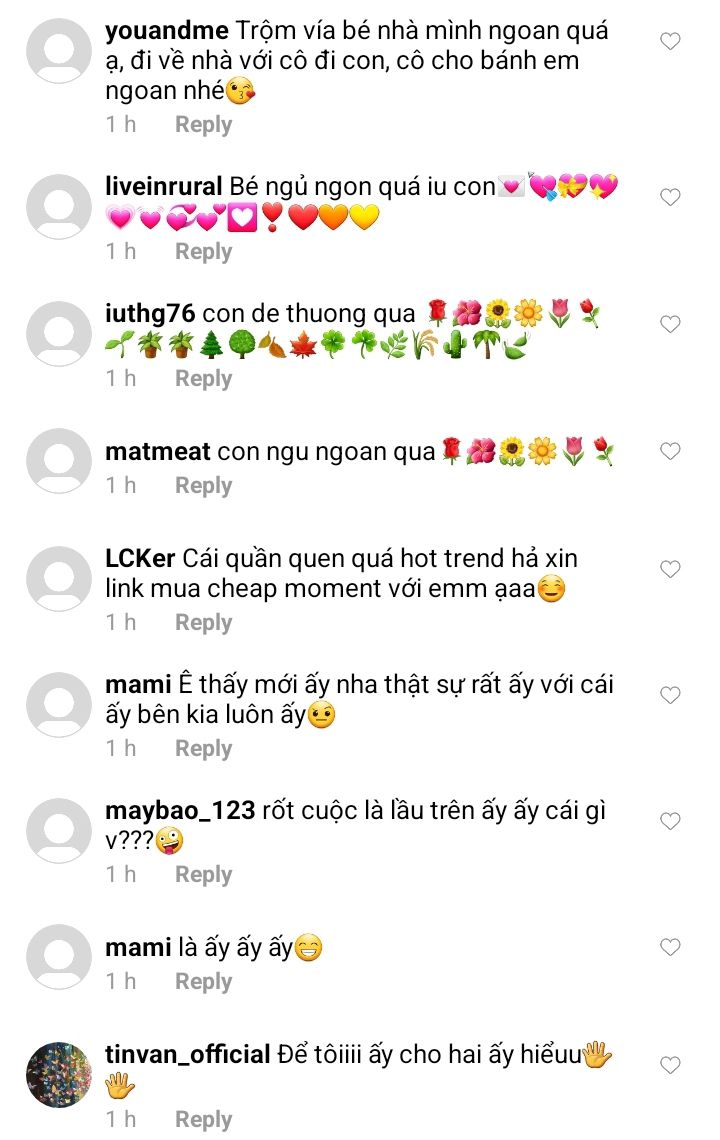Open youandme's profile from username
720x1140 pixels.
click(x=167, y=31)
